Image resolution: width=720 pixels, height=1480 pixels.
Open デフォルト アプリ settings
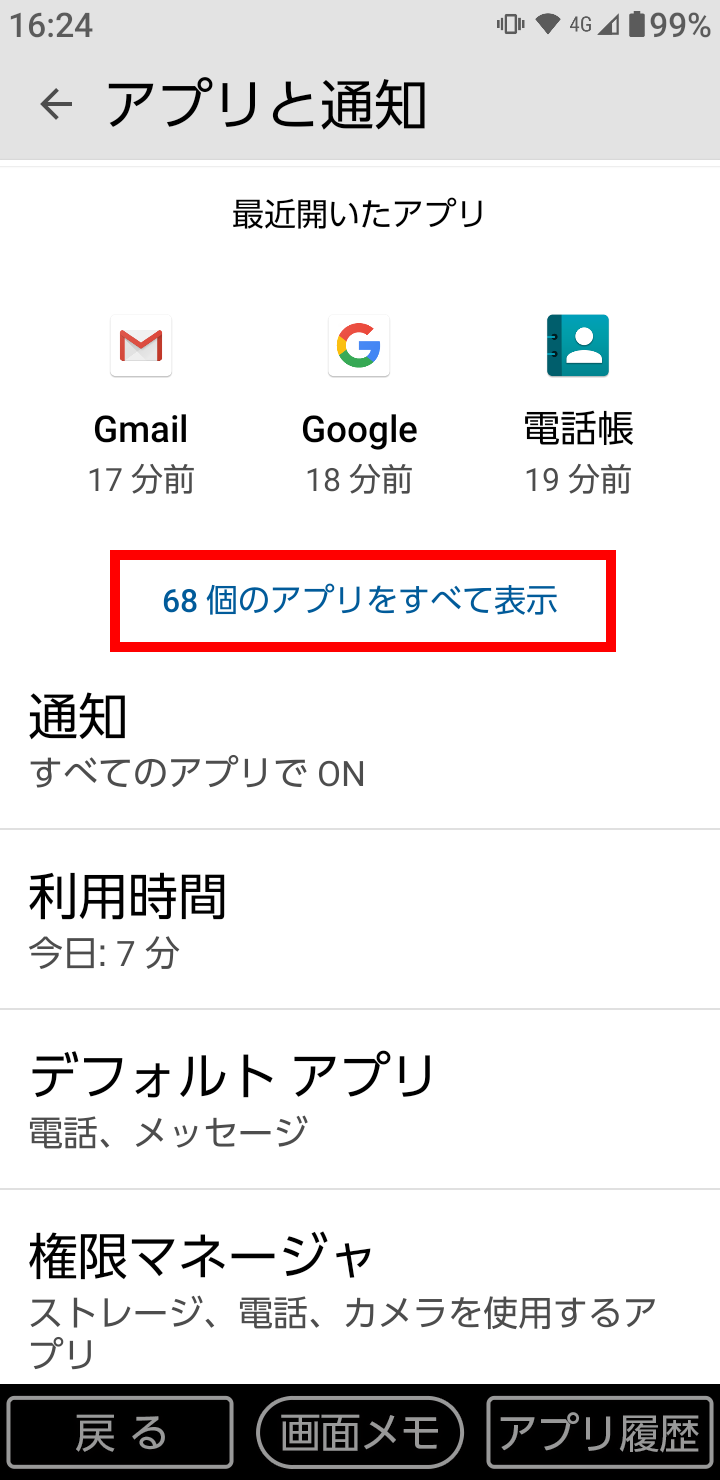pos(360,1099)
